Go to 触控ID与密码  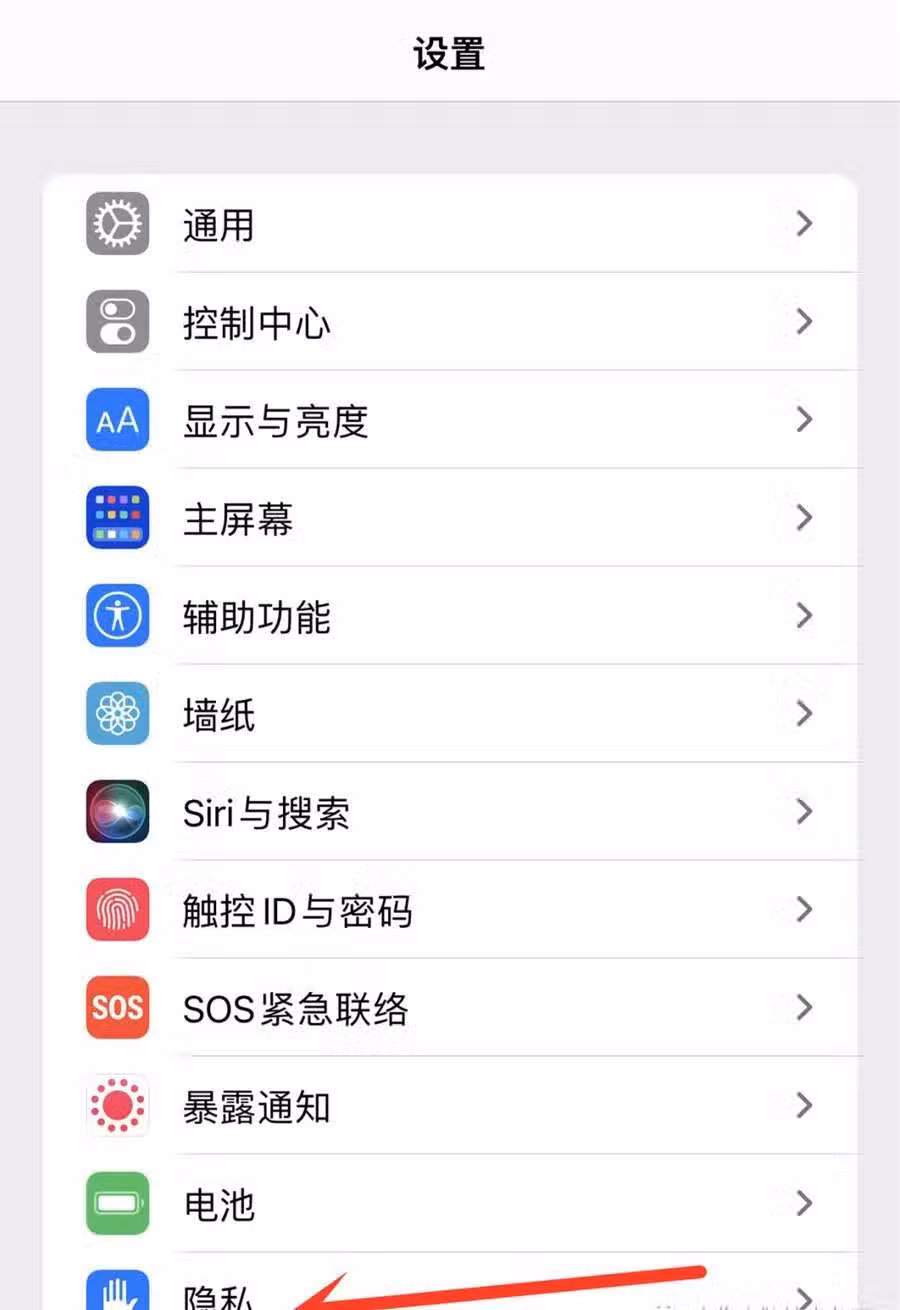[450, 910]
